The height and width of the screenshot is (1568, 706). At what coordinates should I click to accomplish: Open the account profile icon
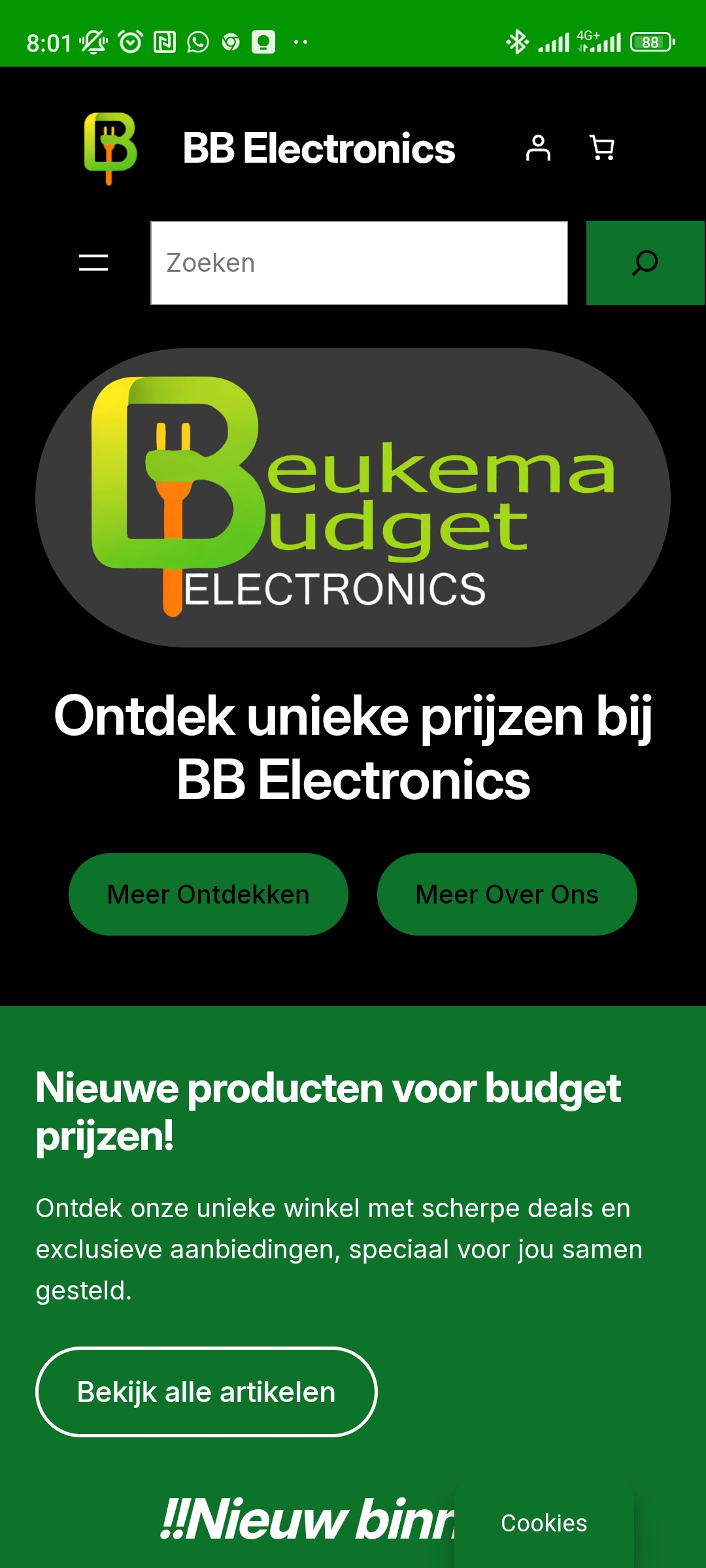[538, 148]
